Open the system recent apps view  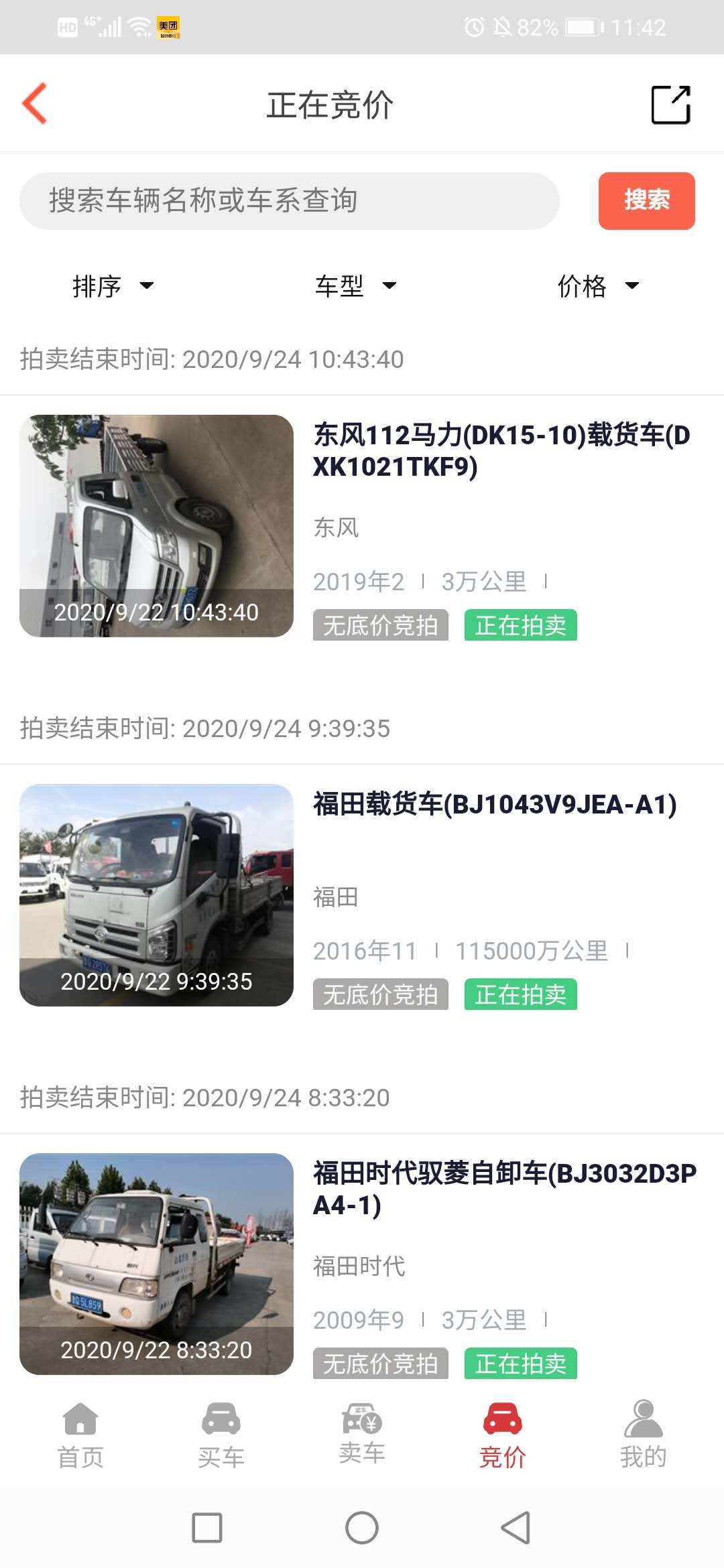point(207,1528)
